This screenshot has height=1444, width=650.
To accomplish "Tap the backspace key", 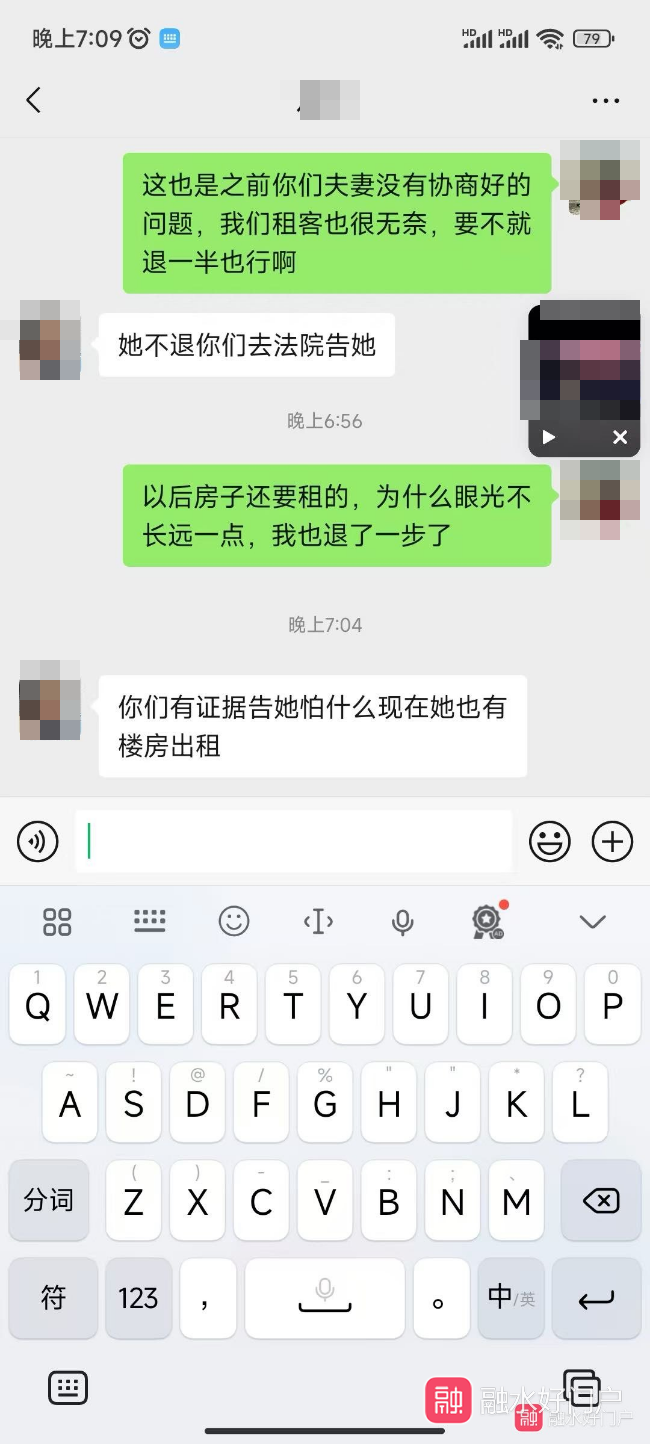I will click(600, 1200).
